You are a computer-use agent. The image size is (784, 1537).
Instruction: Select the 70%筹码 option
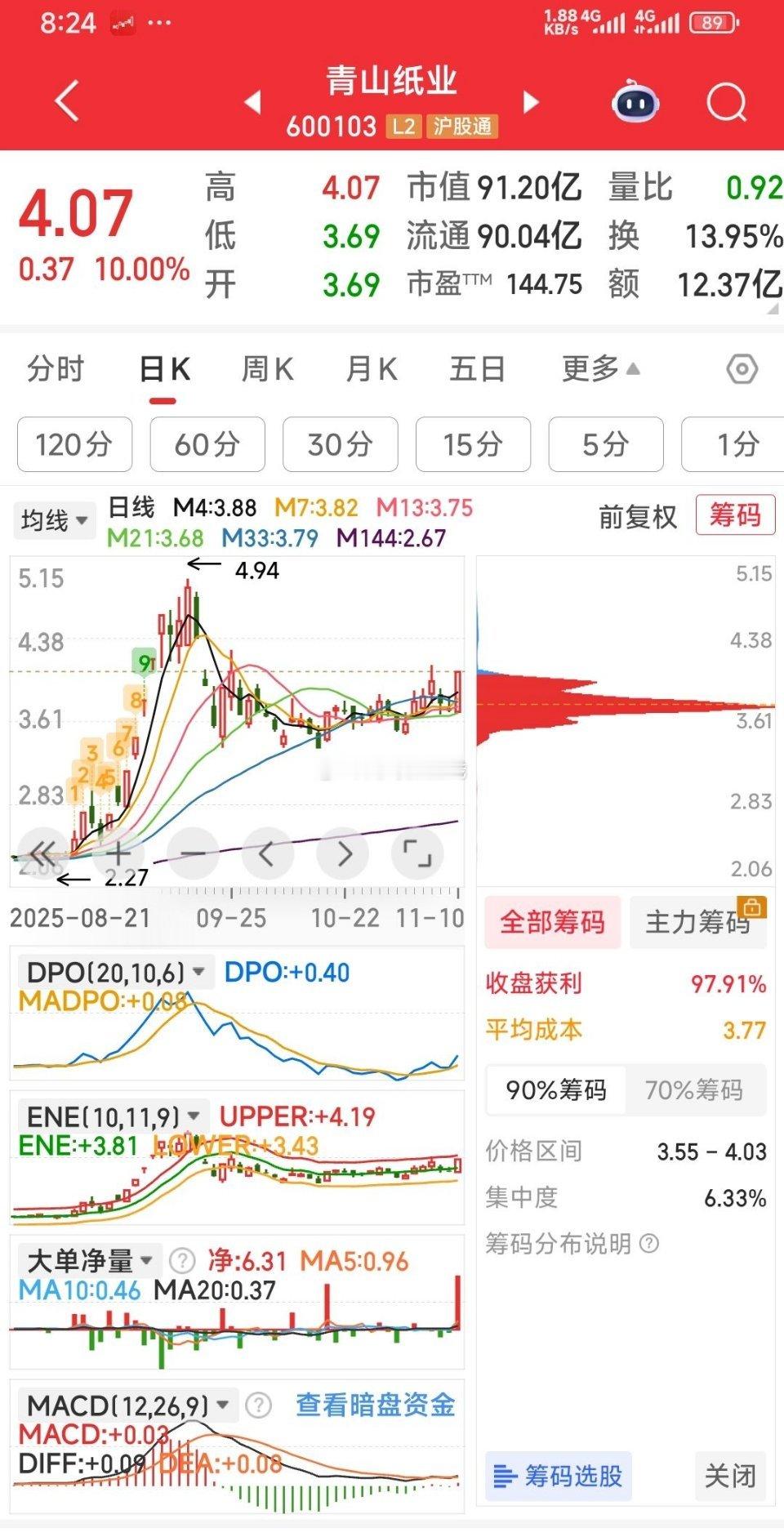[694, 1089]
